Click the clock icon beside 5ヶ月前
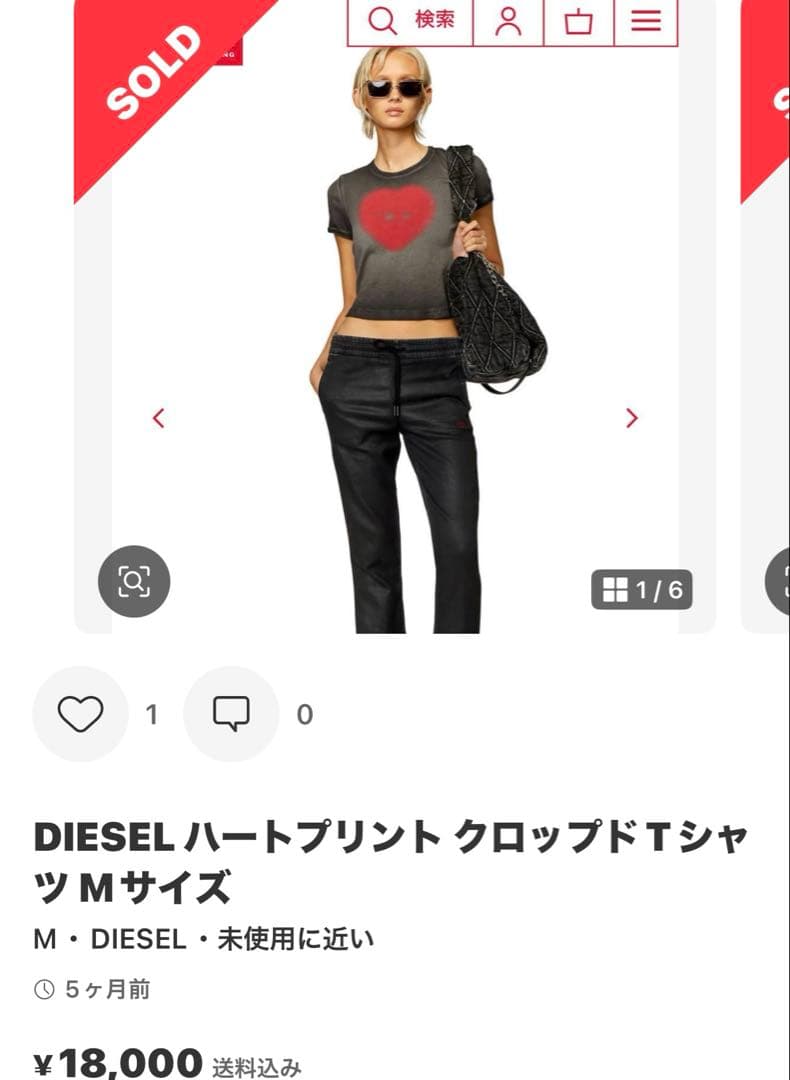The height and width of the screenshot is (1080, 790). (45, 986)
